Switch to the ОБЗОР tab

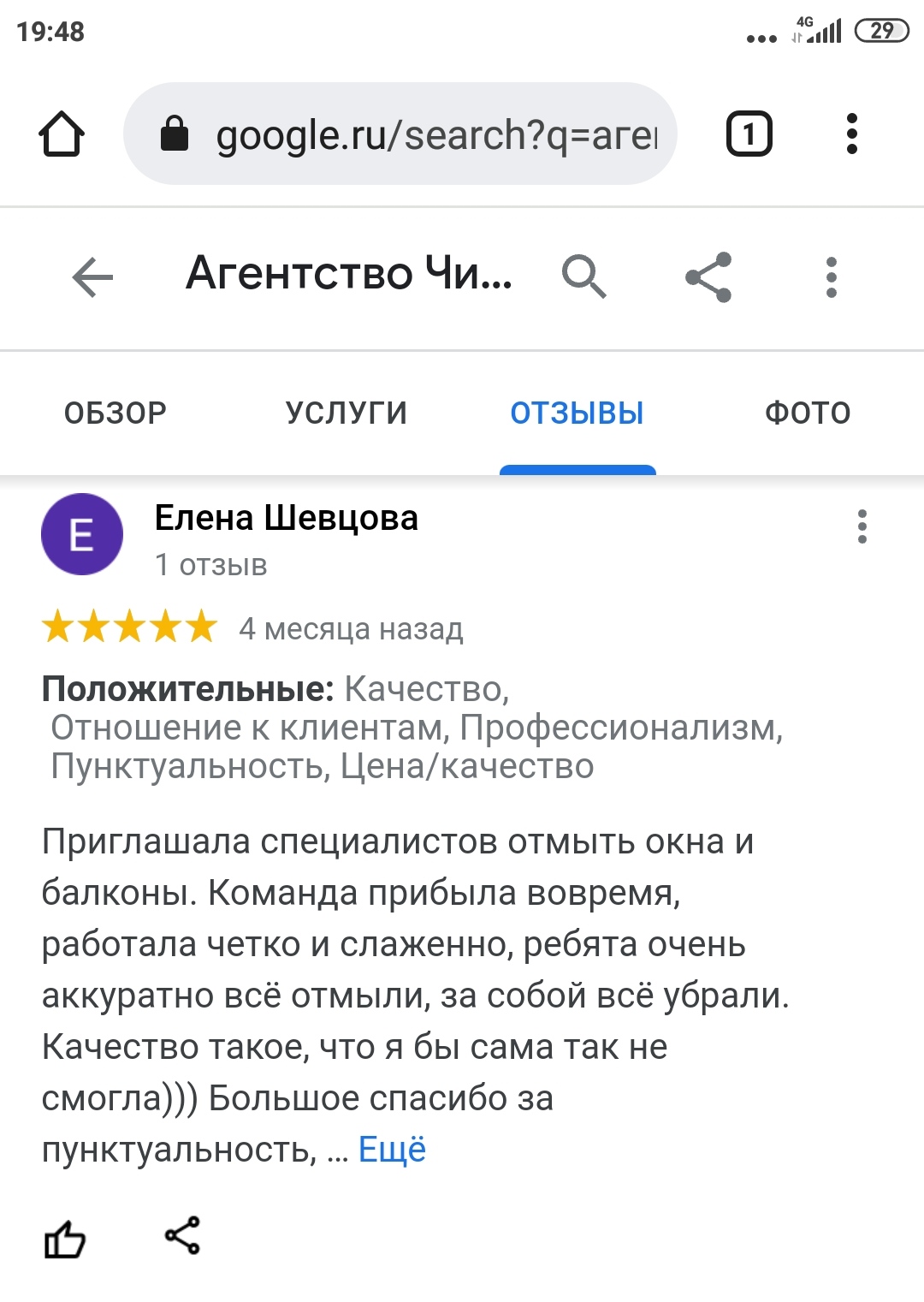pyautogui.click(x=115, y=413)
